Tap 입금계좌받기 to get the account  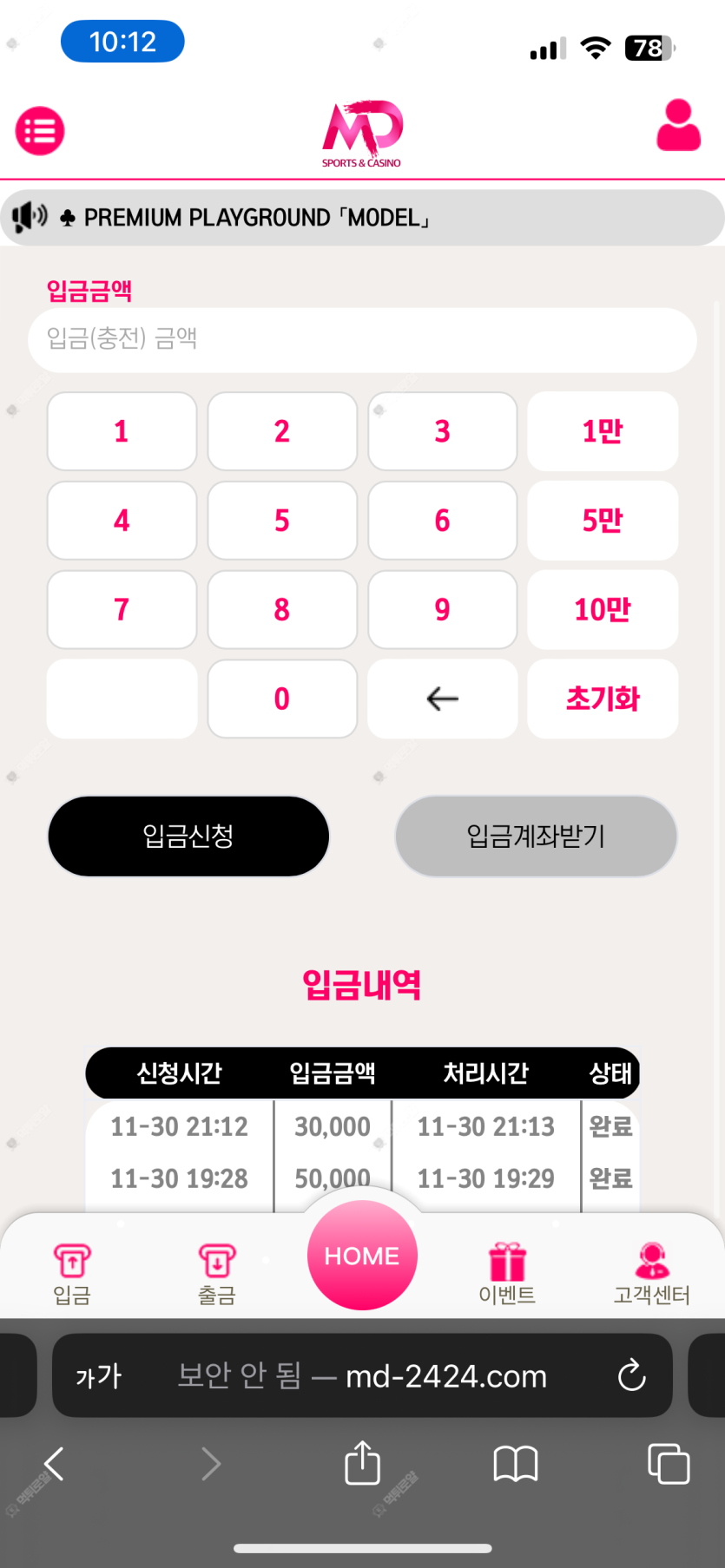pos(536,836)
